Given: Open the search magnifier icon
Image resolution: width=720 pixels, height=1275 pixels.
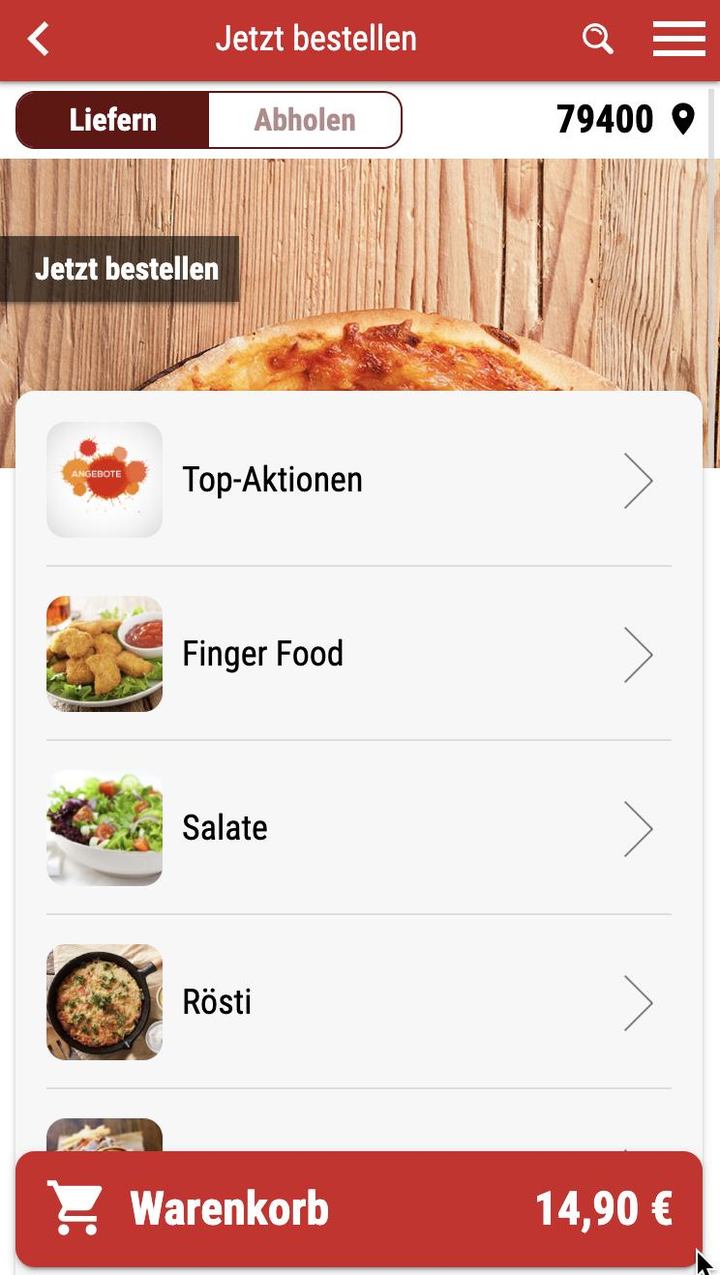Looking at the screenshot, I should click(597, 40).
